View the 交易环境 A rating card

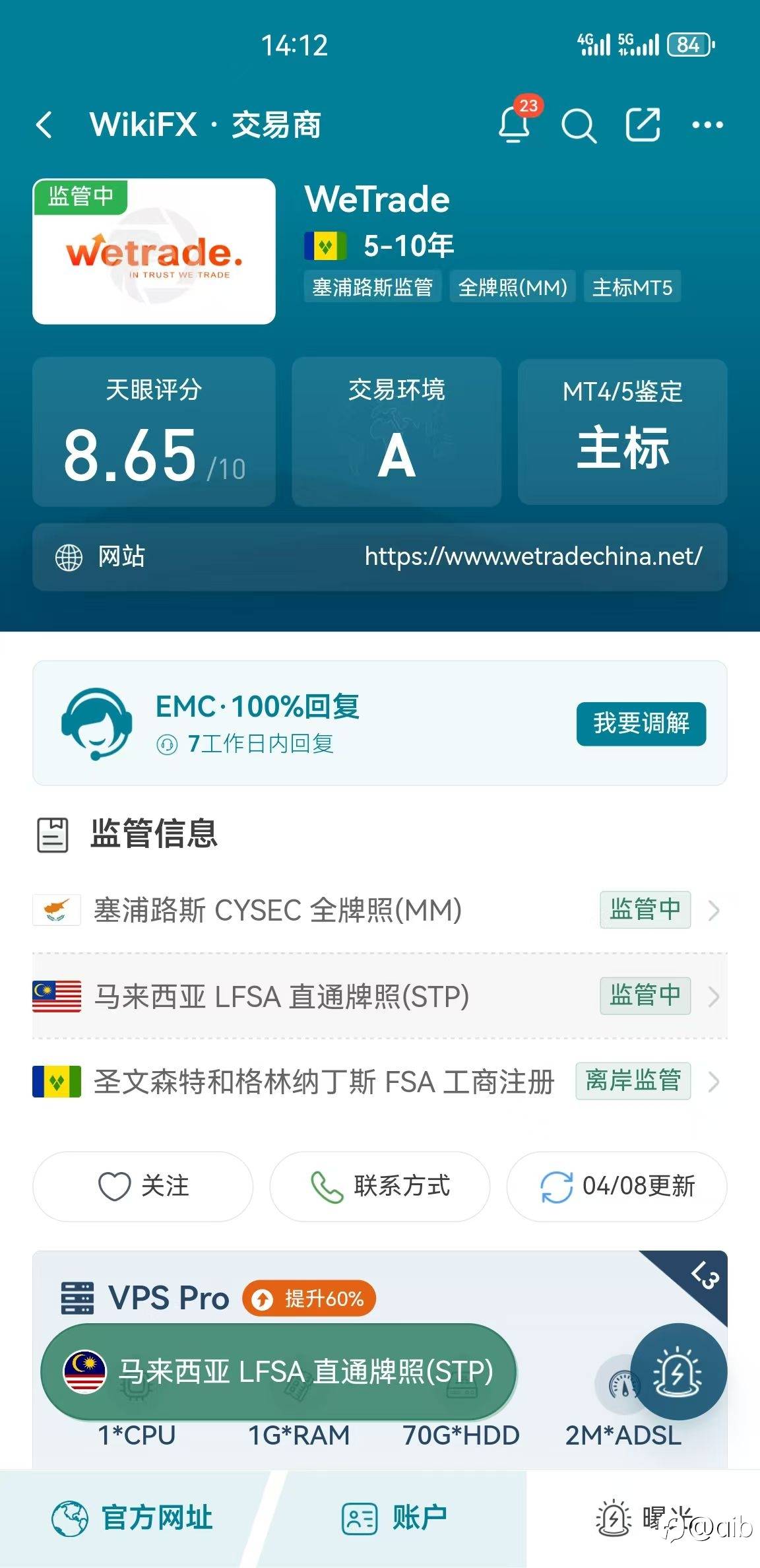click(396, 432)
